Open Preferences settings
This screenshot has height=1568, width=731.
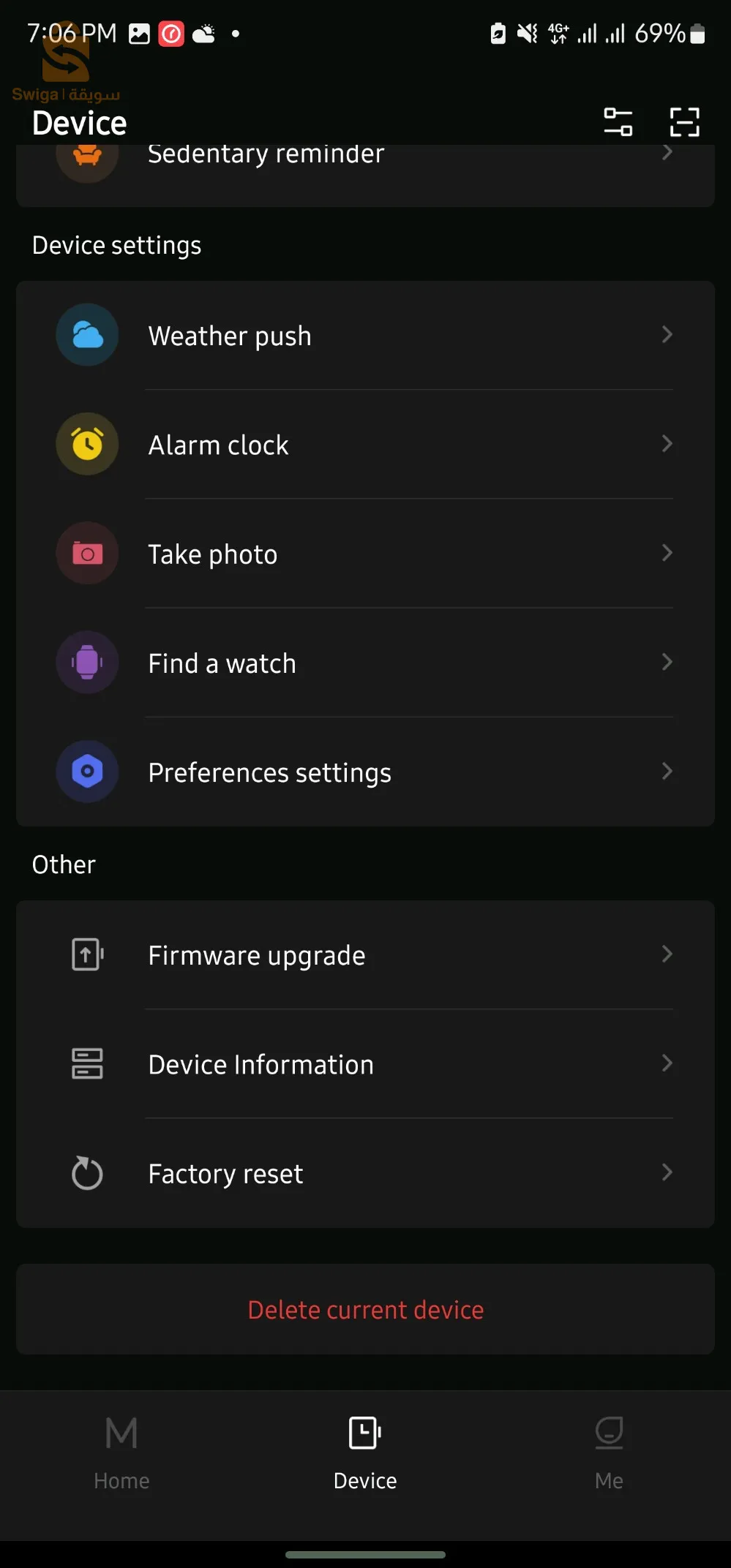(364, 772)
